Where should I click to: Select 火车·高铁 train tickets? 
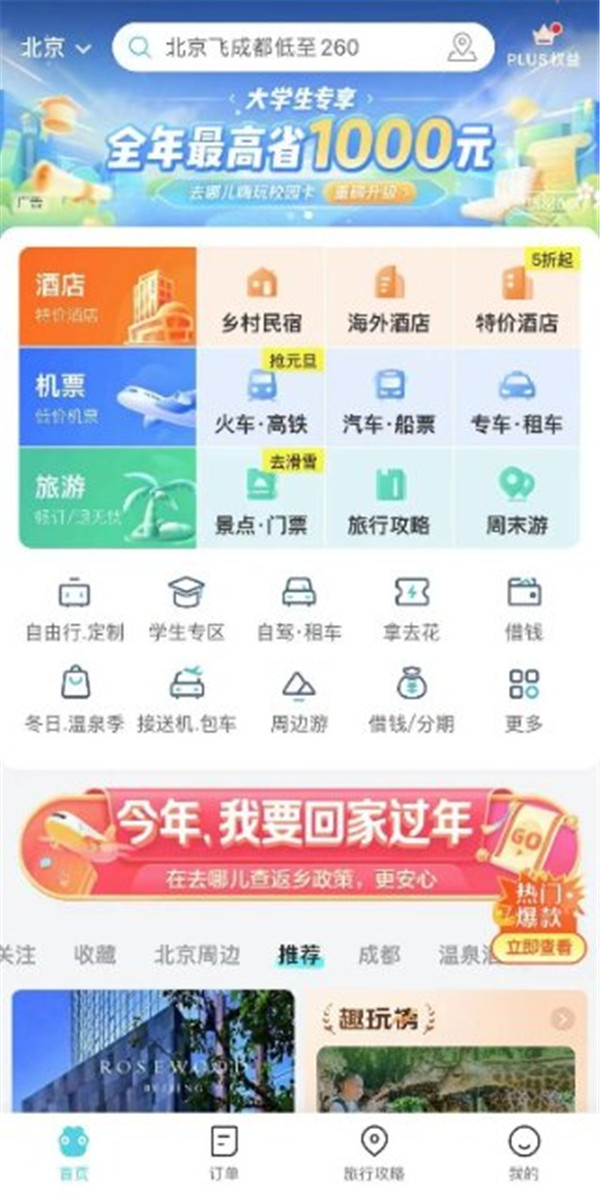coord(261,399)
